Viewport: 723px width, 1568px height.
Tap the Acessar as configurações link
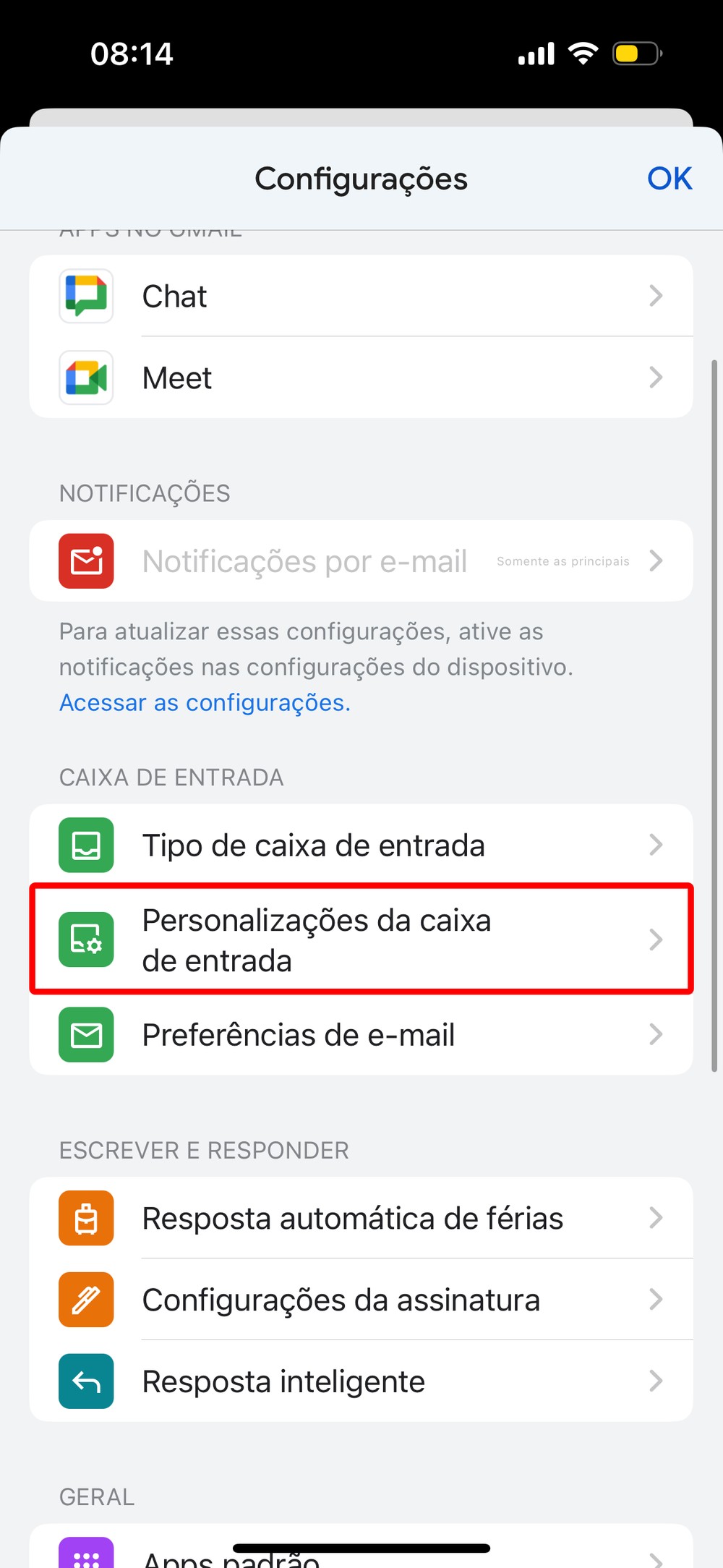[x=205, y=703]
